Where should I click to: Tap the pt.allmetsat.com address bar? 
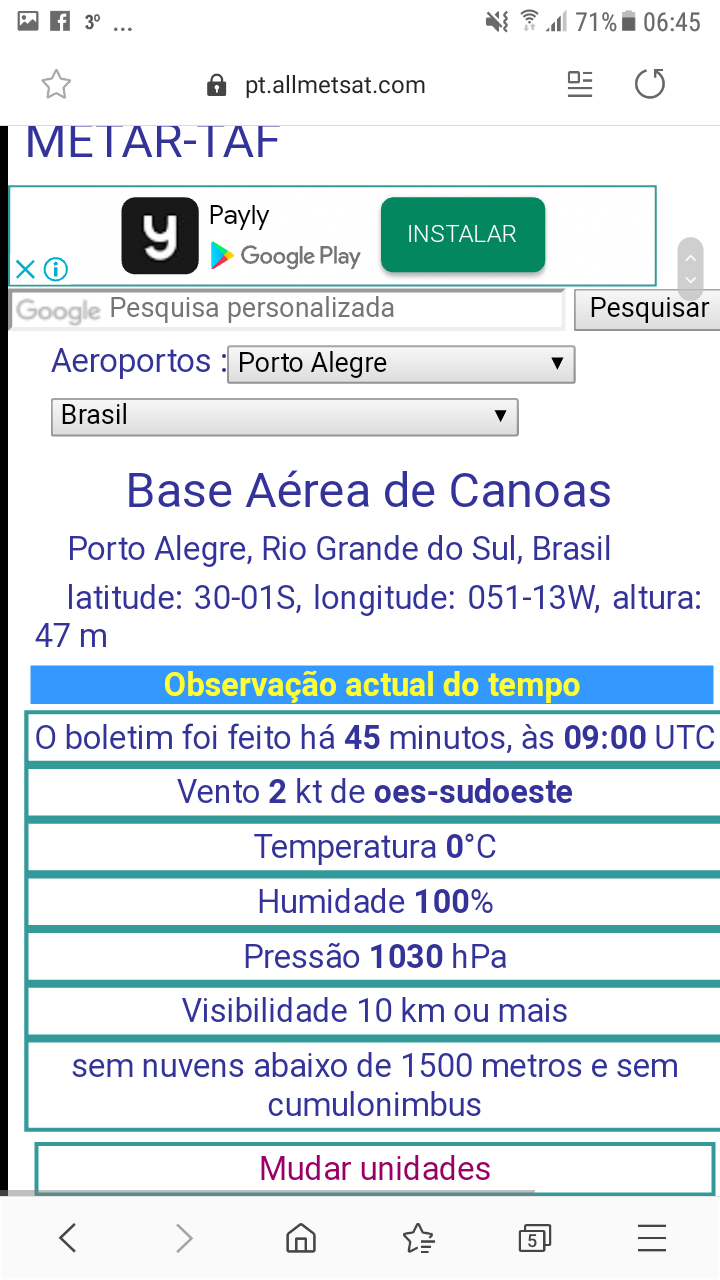point(316,85)
